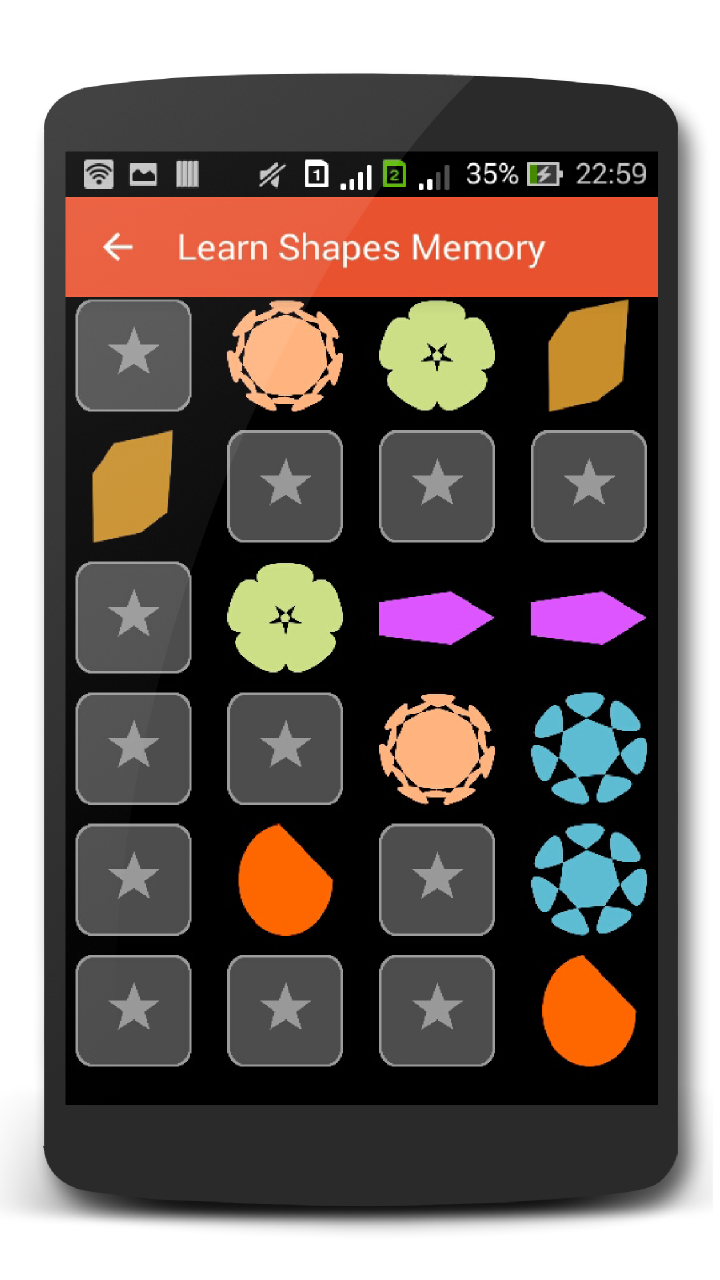This screenshot has width=720, height=1280.
Task: Select the green flower shape in the top row
Action: pos(437,357)
